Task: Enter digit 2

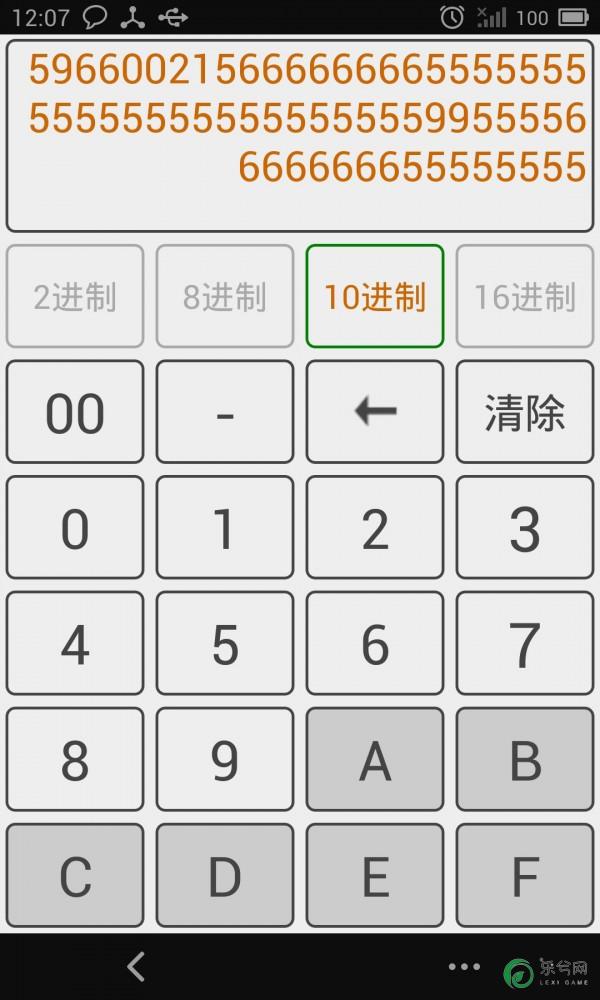Action: [375, 528]
